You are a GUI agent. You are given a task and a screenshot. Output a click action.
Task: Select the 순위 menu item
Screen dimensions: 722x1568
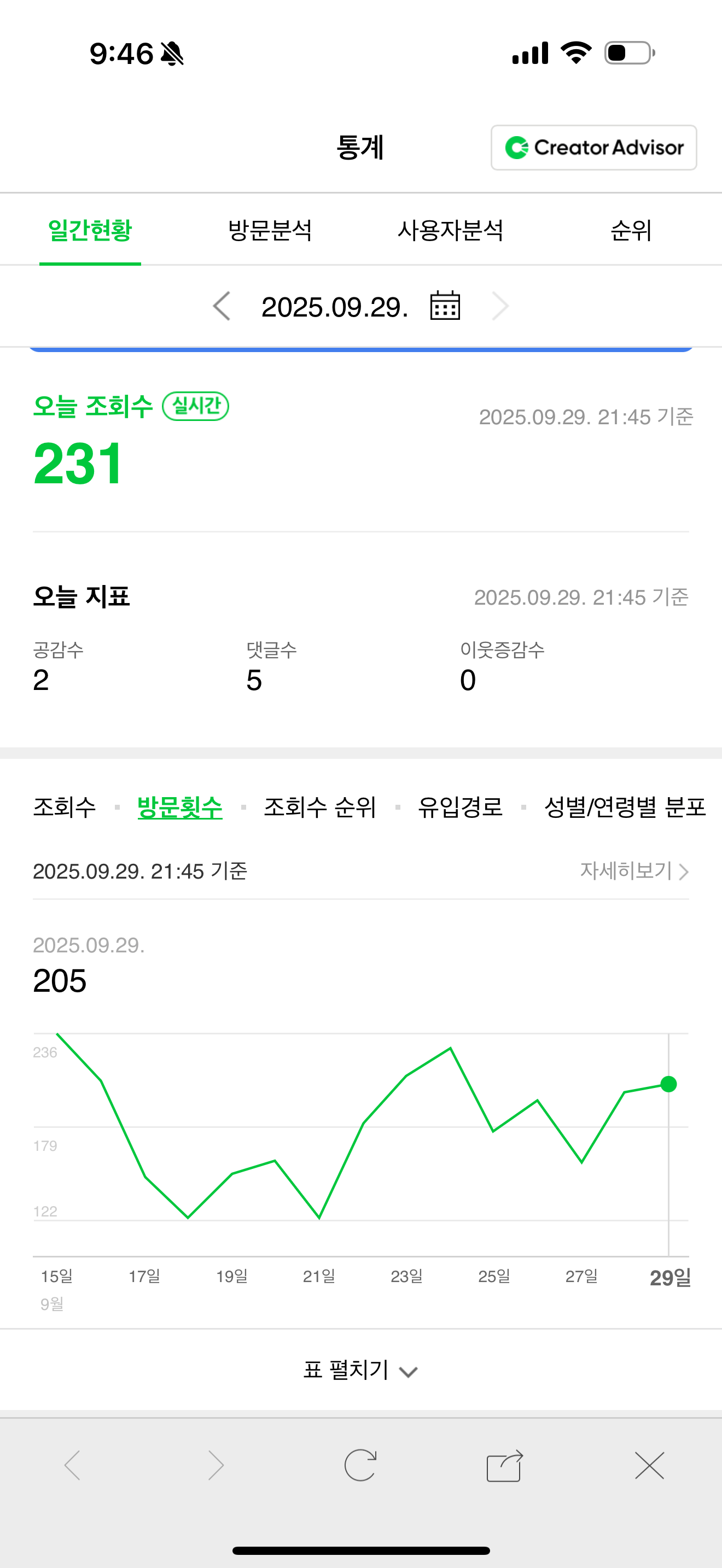(631, 231)
